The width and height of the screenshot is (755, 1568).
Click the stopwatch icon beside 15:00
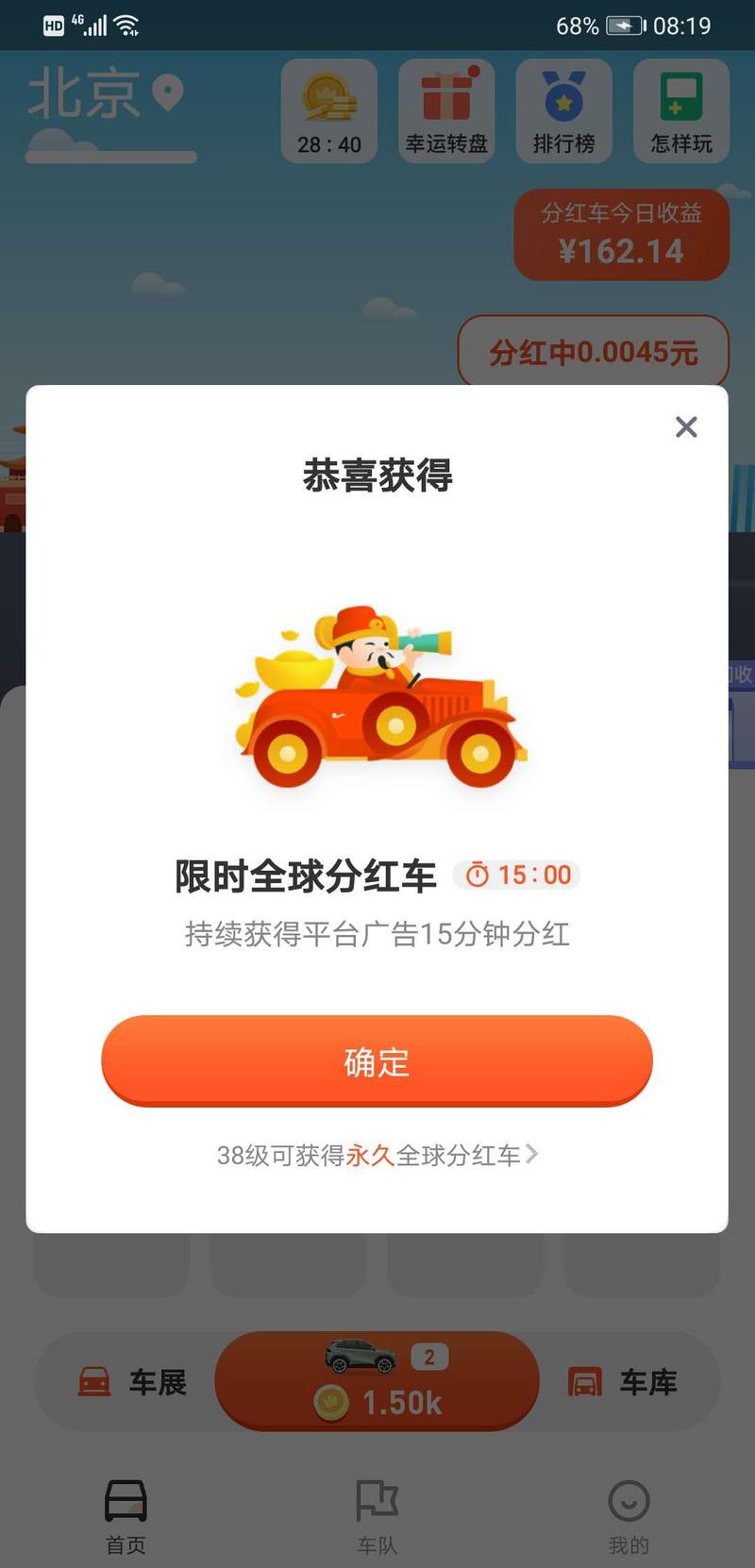point(479,876)
